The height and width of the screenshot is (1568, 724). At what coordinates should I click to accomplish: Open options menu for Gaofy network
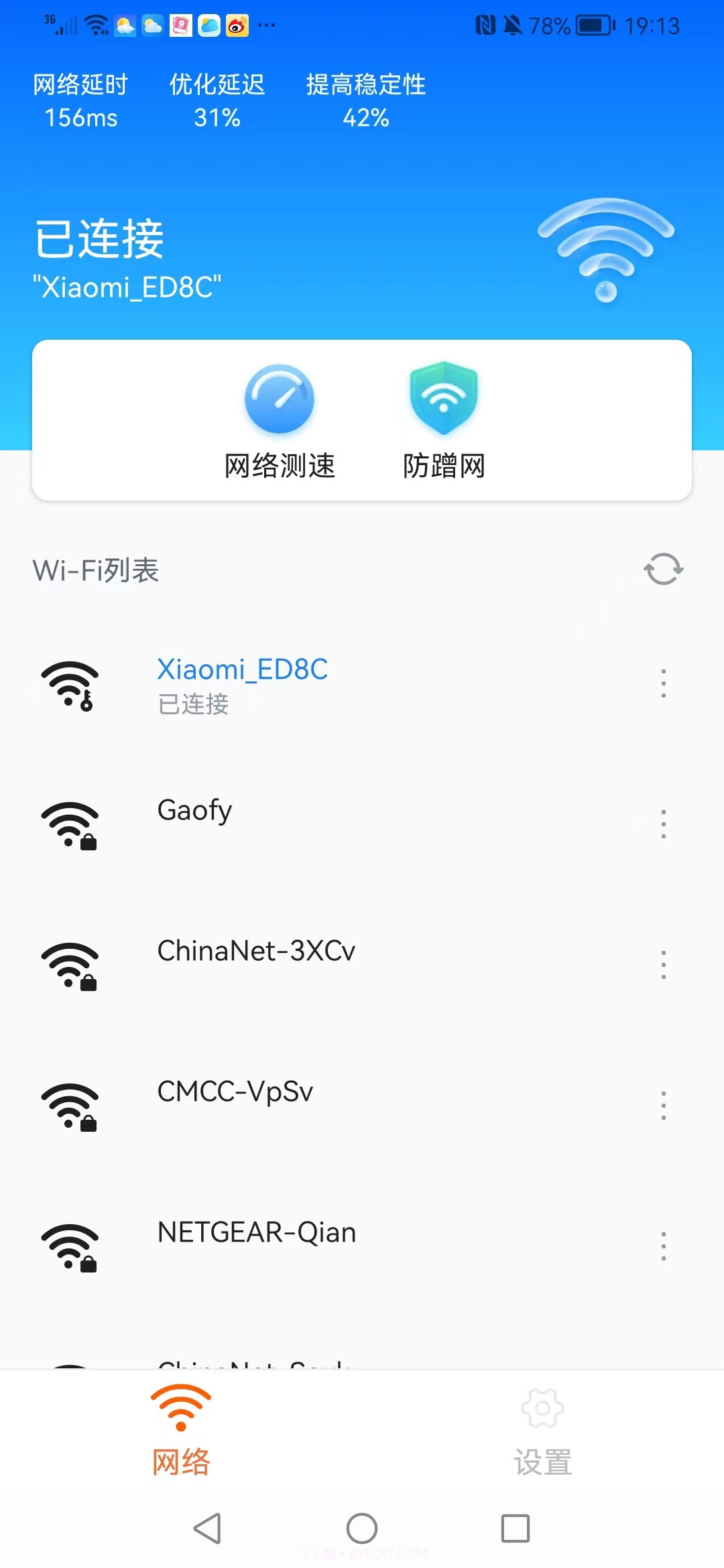662,824
